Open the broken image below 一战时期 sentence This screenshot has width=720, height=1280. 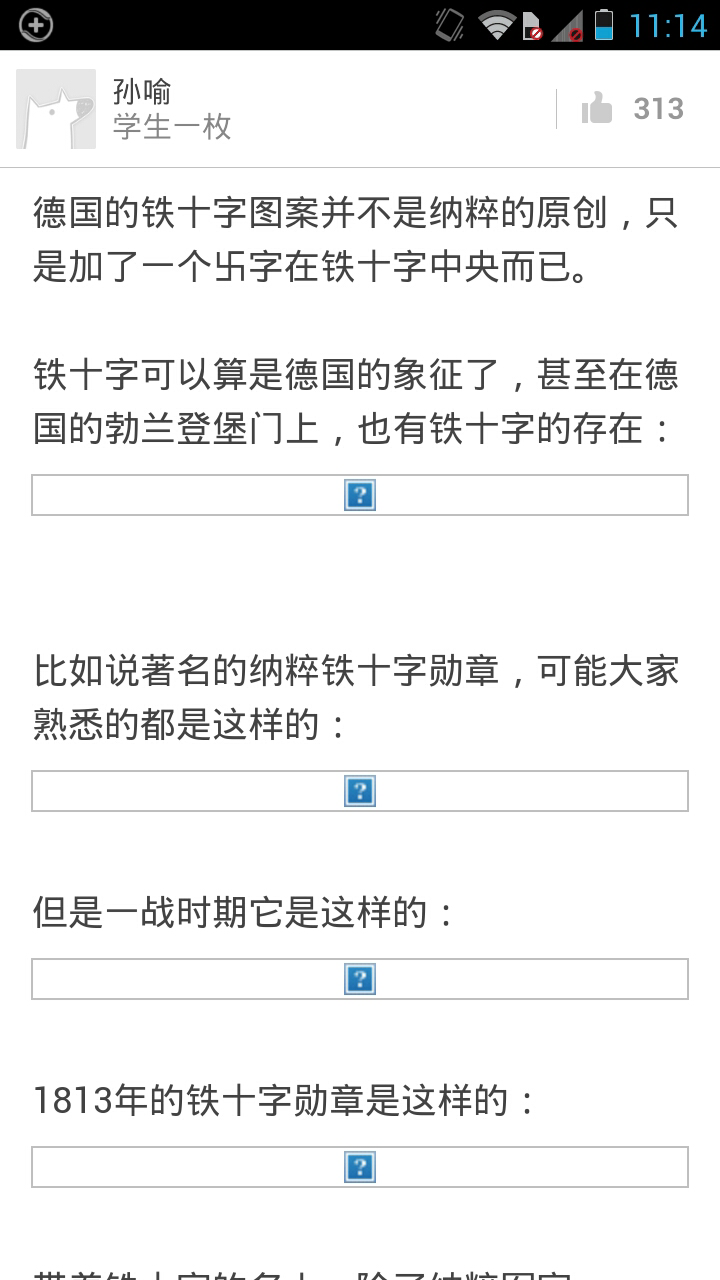click(360, 981)
